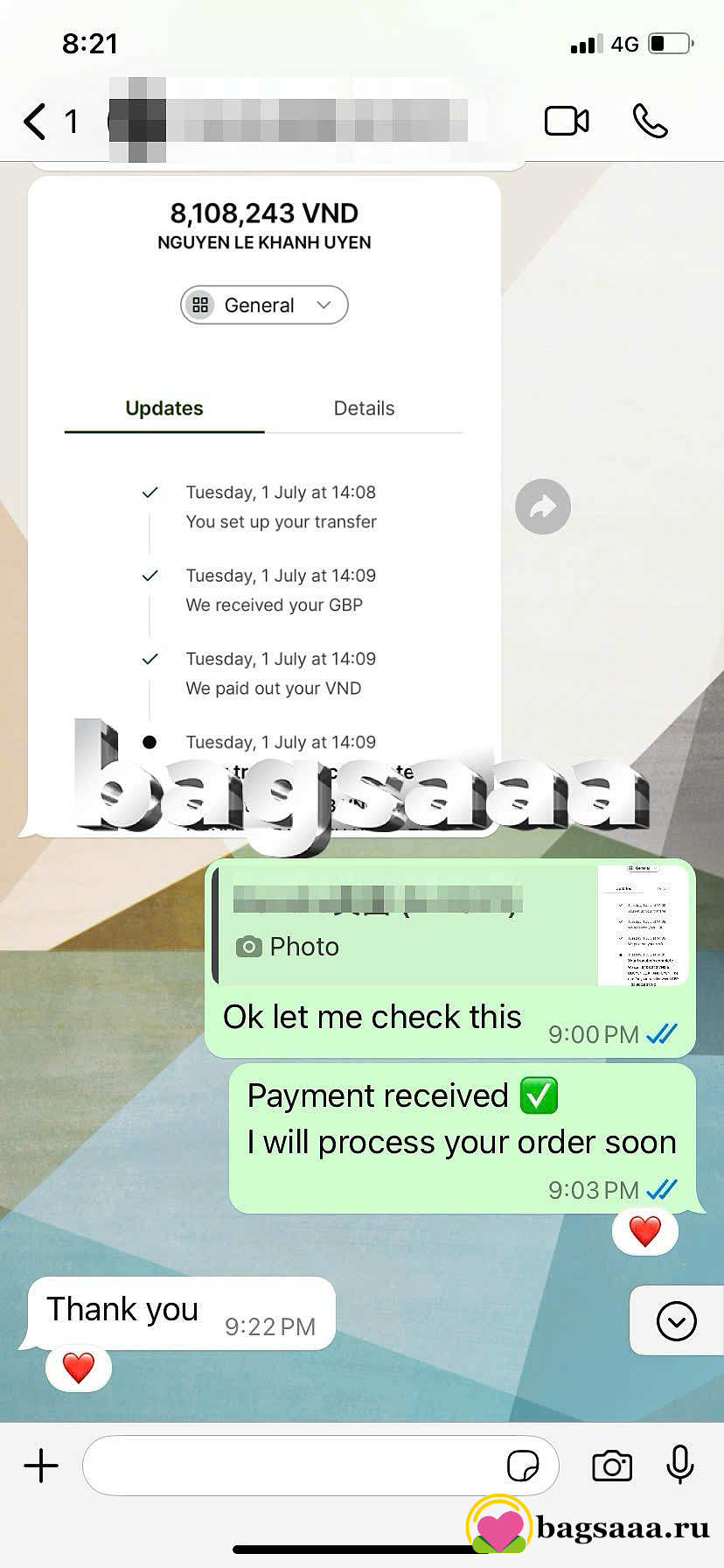Image resolution: width=724 pixels, height=1568 pixels.
Task: View heart reaction on Thank you message
Action: click(x=79, y=1367)
